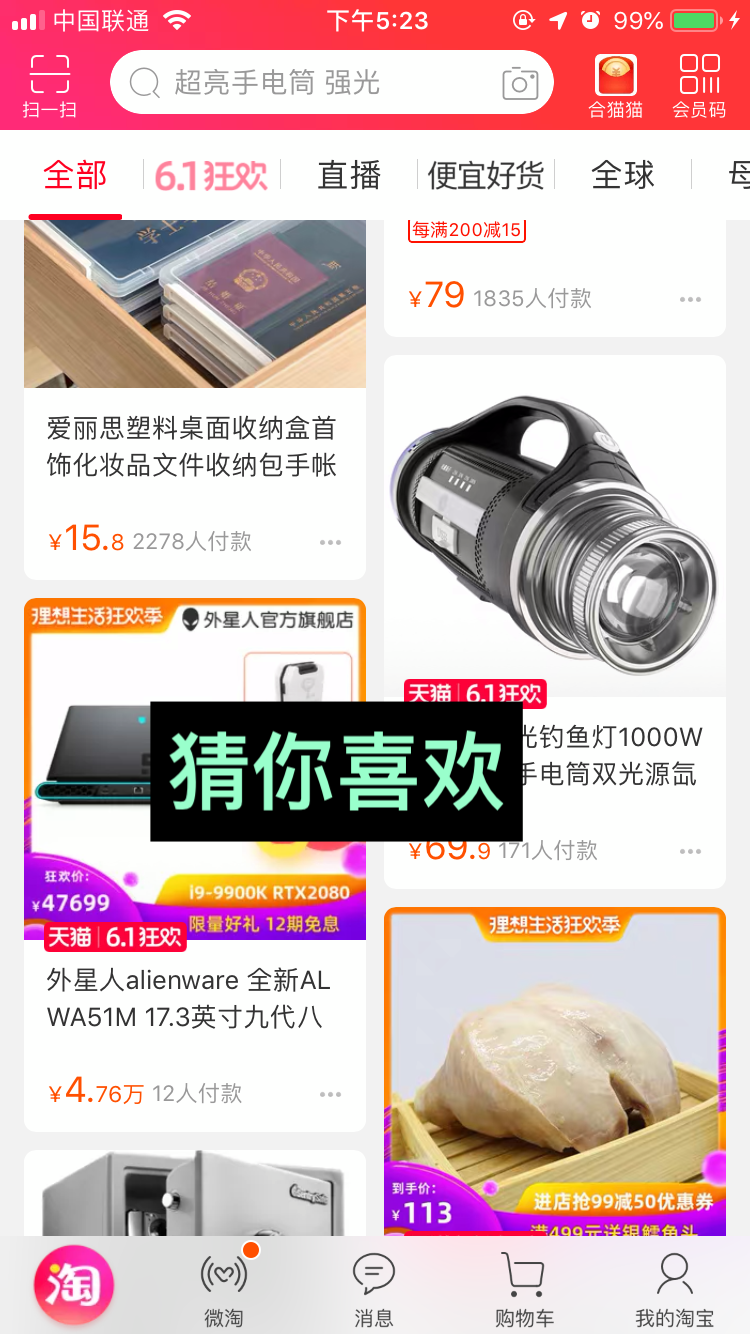Open more options on the 收纳盒 storage item
The image size is (750, 1334).
click(x=330, y=542)
